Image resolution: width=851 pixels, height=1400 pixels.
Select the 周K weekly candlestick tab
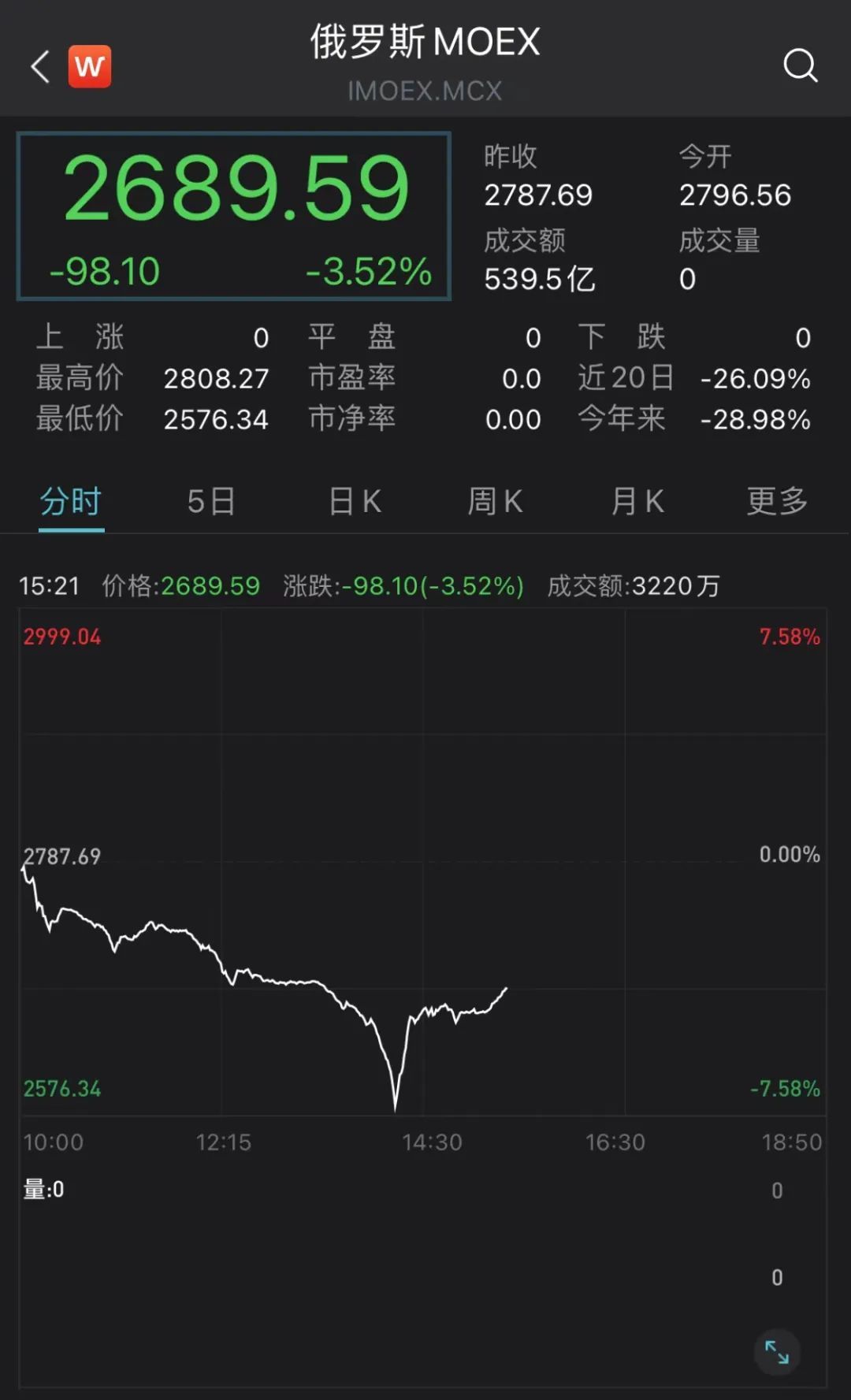(x=495, y=501)
